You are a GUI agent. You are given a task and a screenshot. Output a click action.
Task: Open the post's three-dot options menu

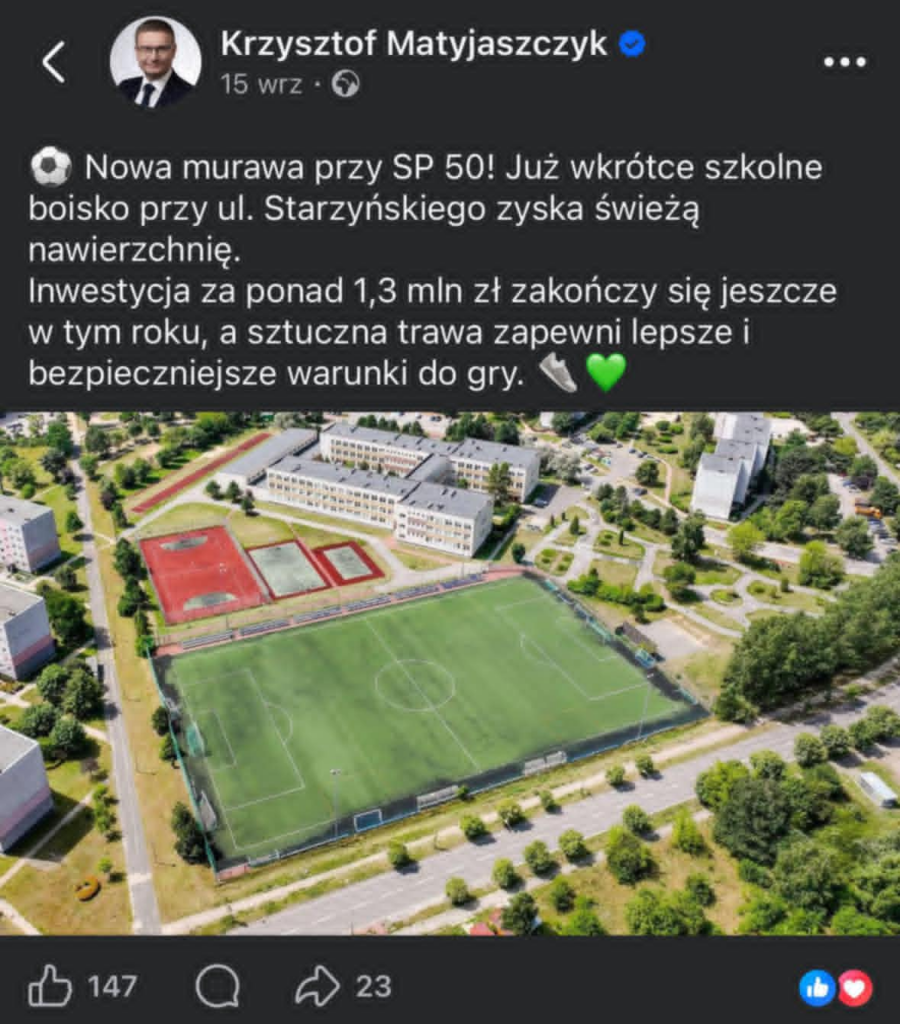[x=844, y=62]
